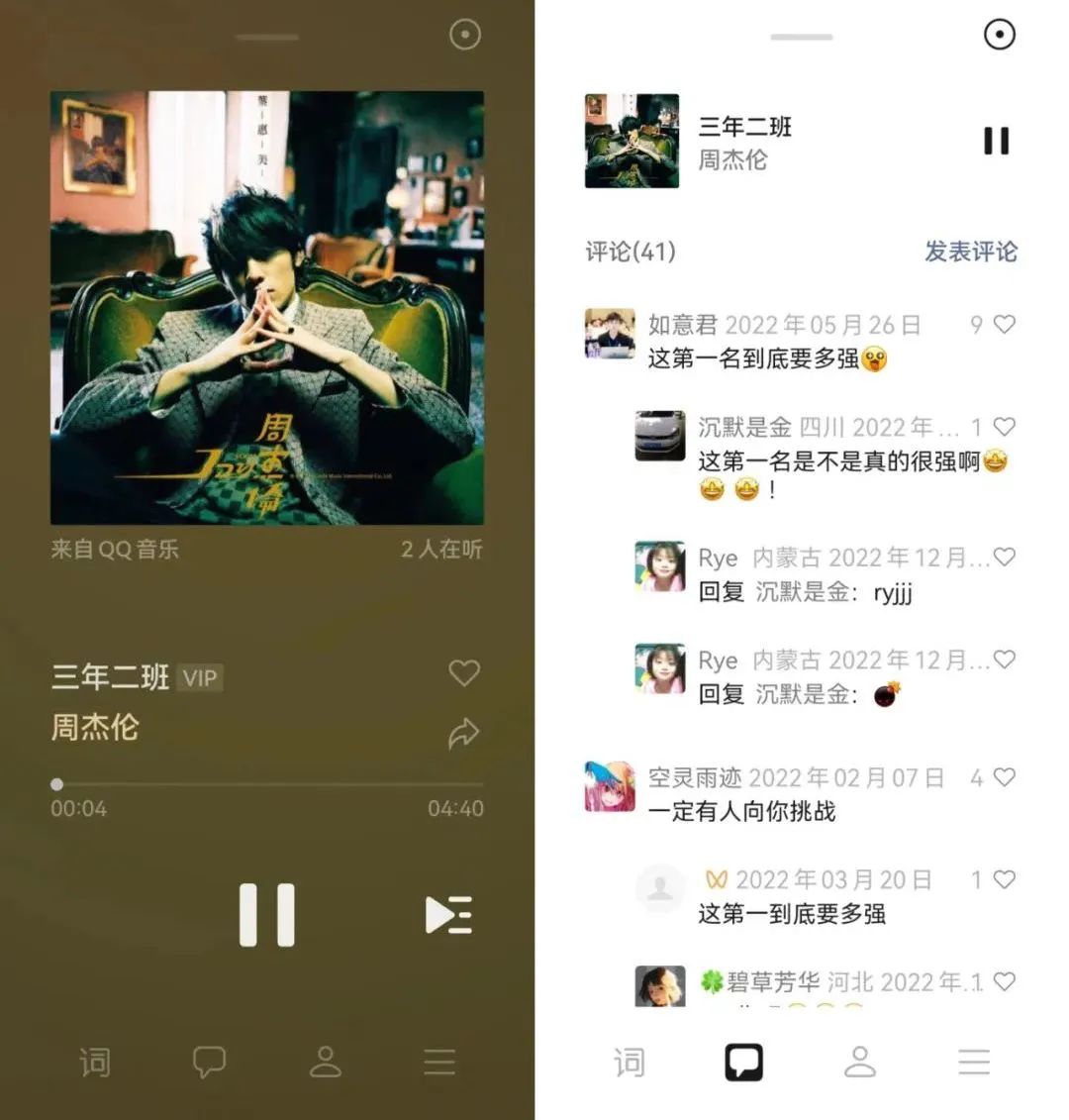Image resolution: width=1069 pixels, height=1120 pixels.
Task: Click the 词 icon on the comments screen
Action: [631, 1062]
